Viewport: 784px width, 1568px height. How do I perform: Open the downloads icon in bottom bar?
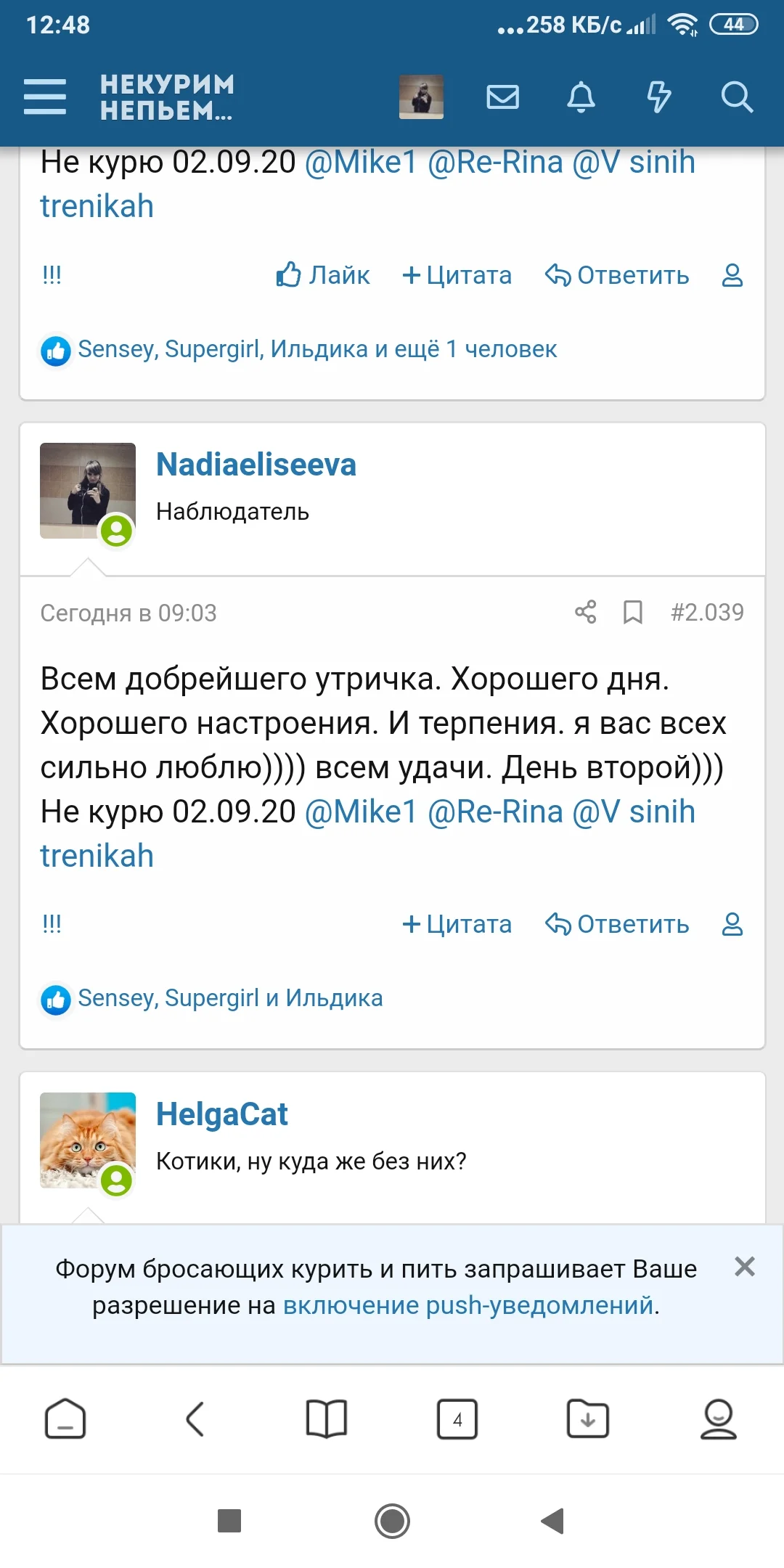pos(587,1418)
